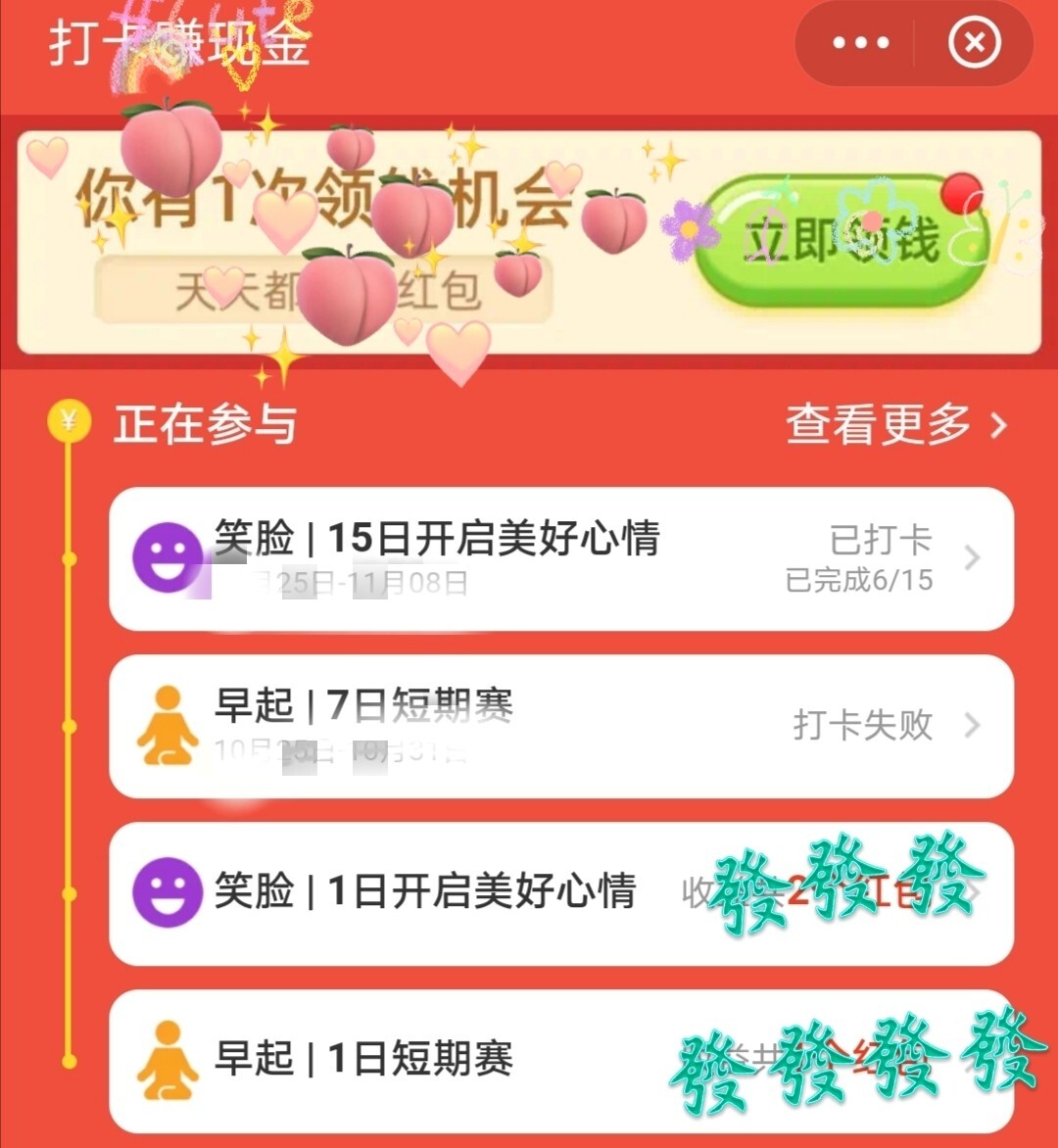Click the arrow next to 查看更多
This screenshot has height=1148, width=1058.
click(1000, 425)
